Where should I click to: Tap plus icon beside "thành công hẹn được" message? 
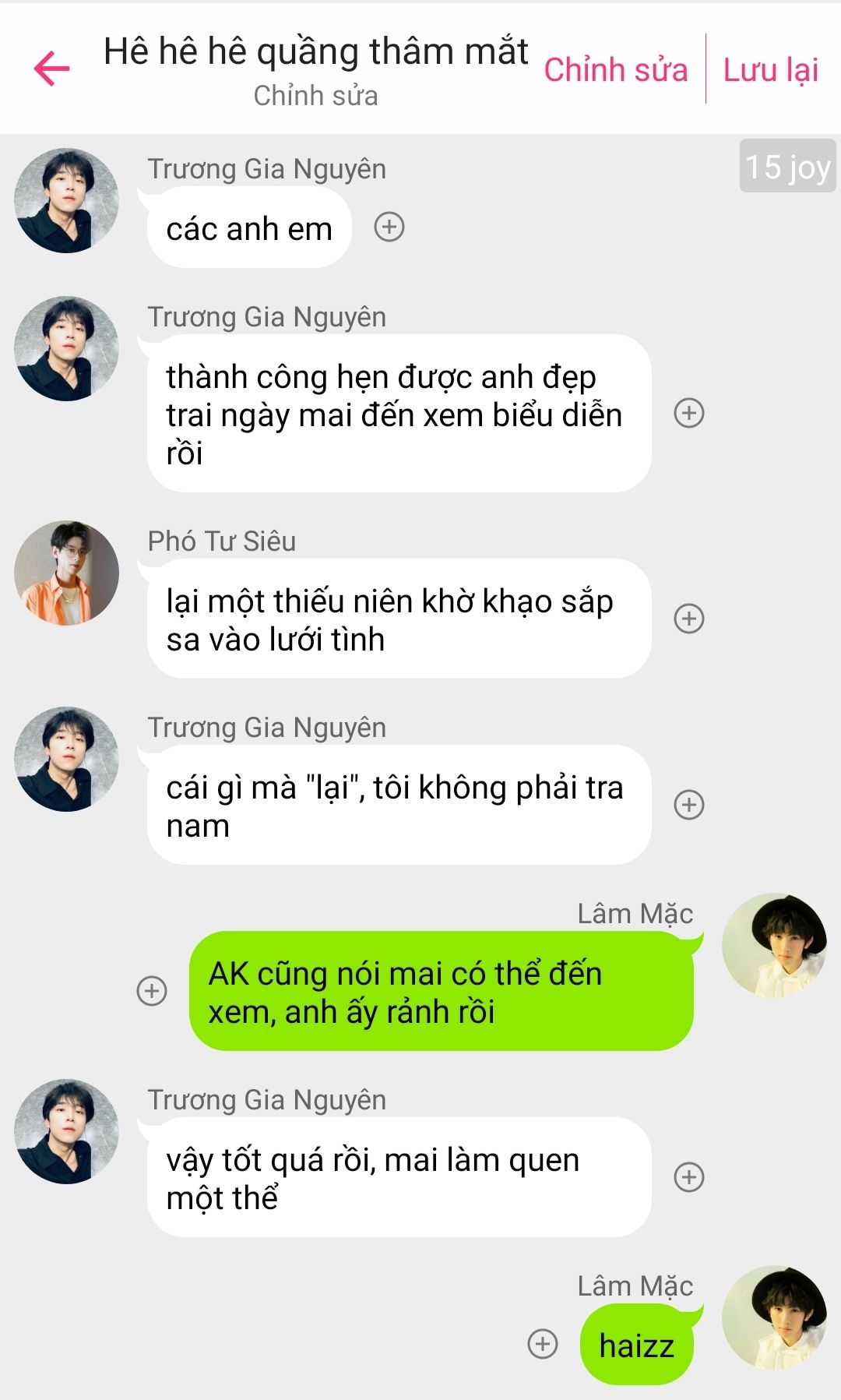[689, 412]
